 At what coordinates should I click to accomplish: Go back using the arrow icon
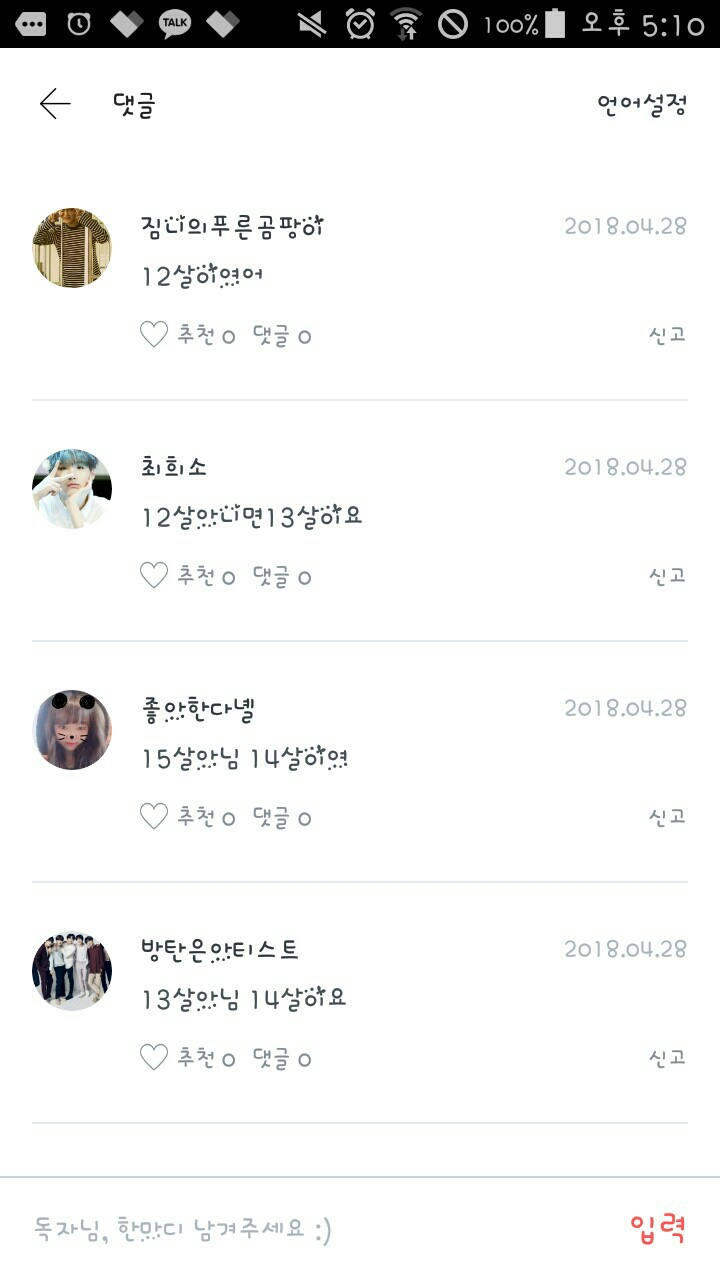pyautogui.click(x=55, y=104)
